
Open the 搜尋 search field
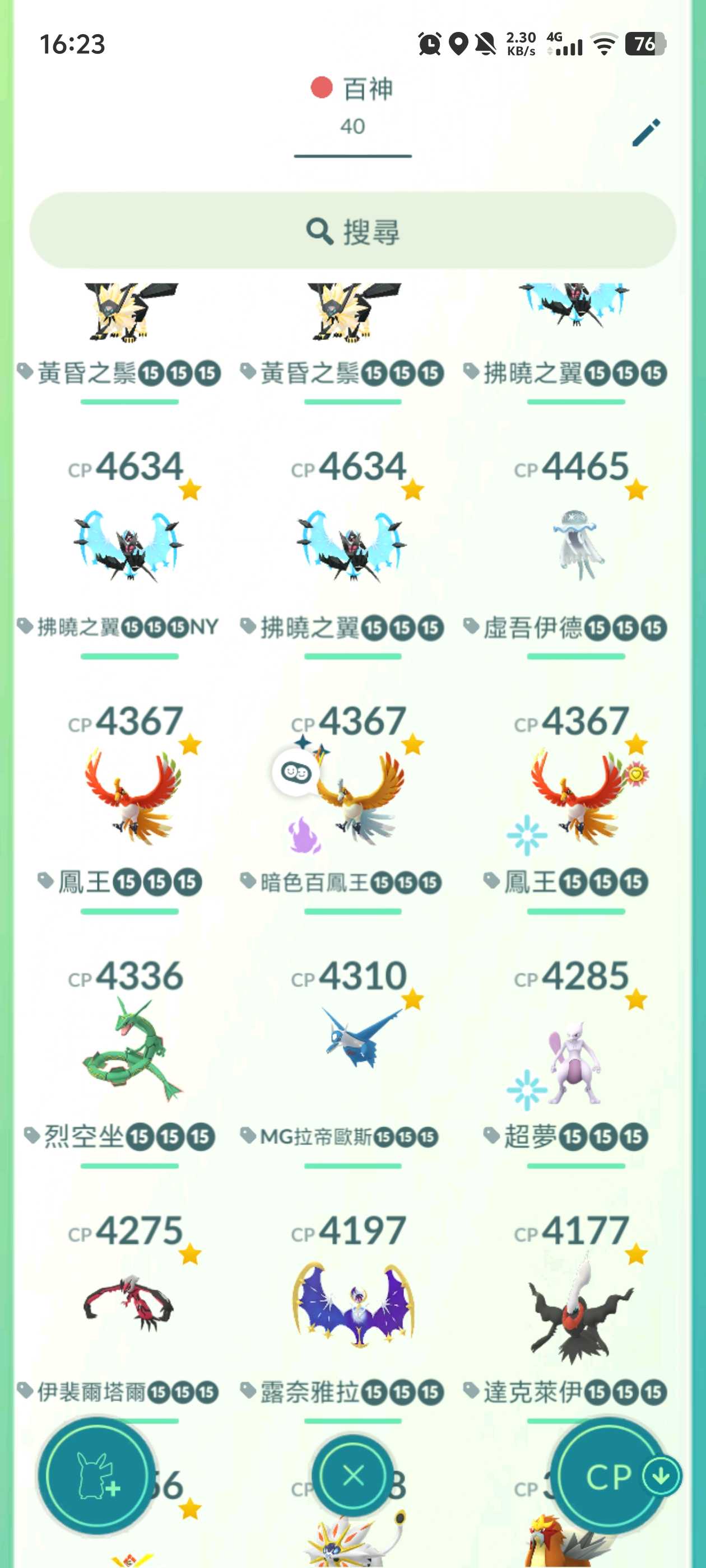[x=352, y=231]
